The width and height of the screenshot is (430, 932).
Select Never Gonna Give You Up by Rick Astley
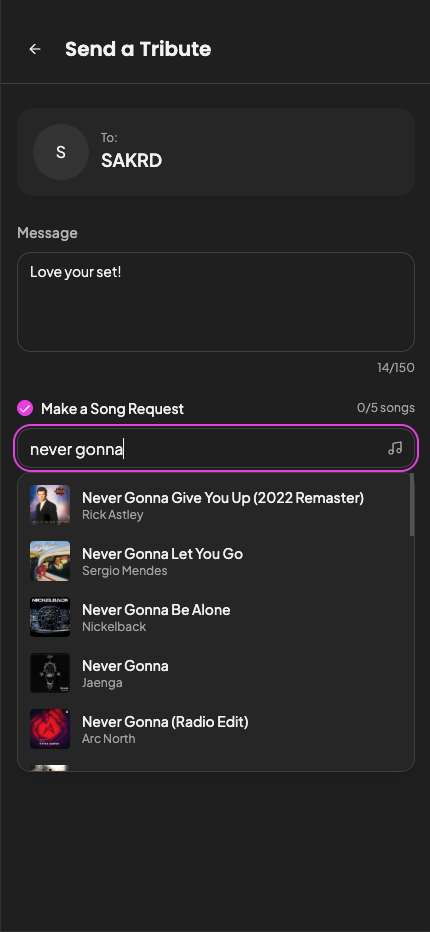click(x=214, y=505)
